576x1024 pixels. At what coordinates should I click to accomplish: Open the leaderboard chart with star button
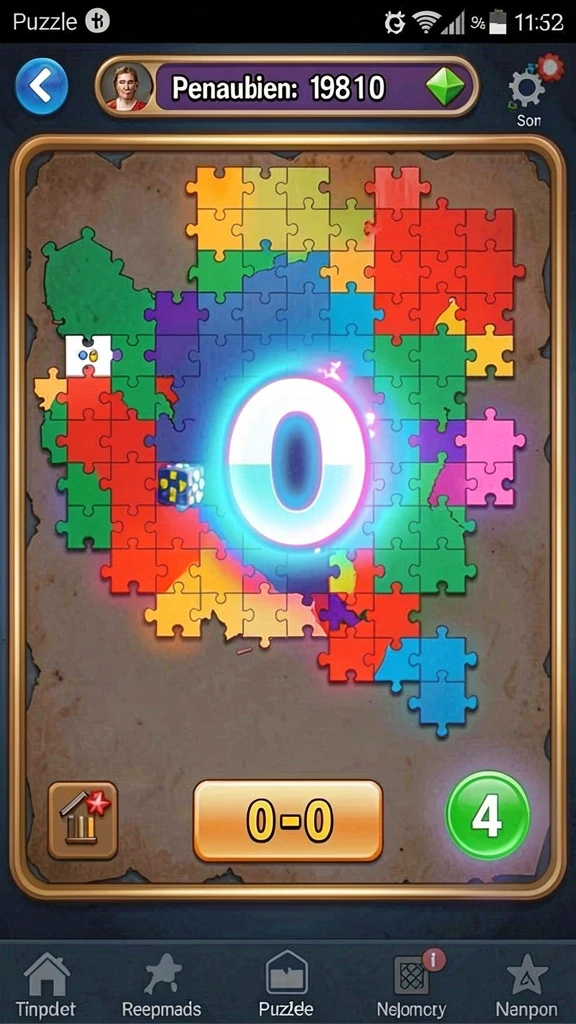83,820
